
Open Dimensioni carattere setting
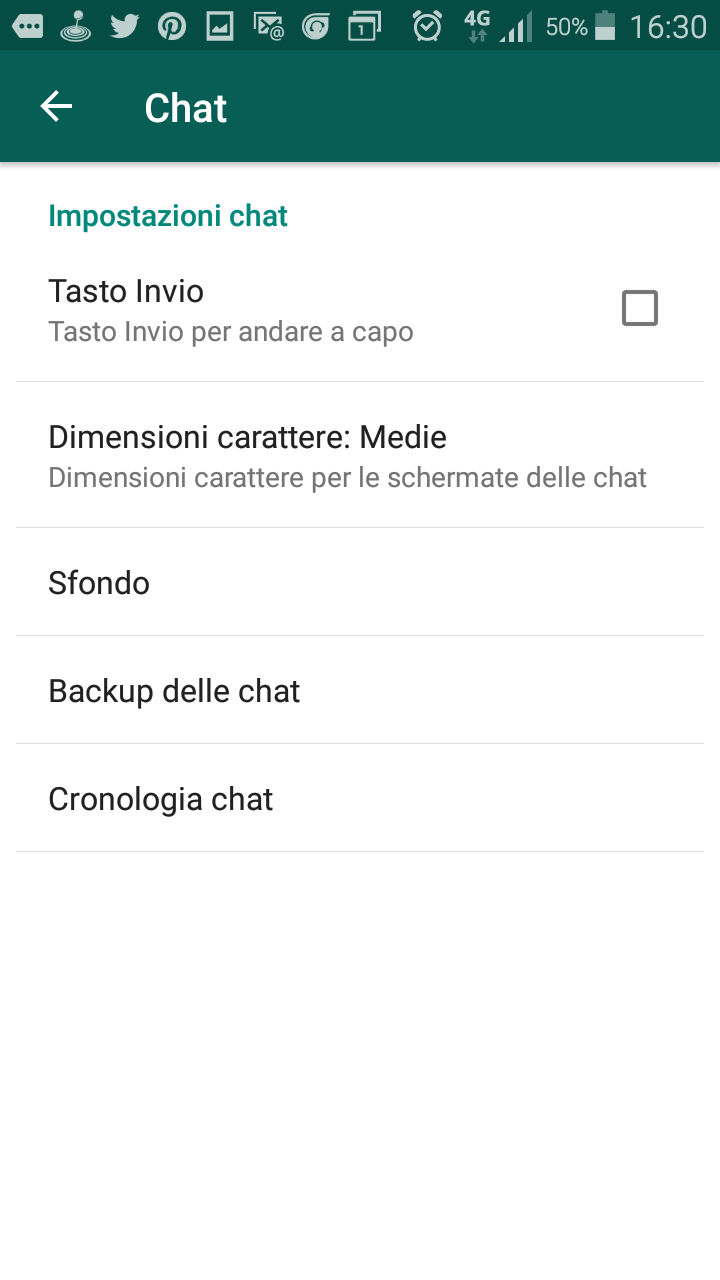[347, 455]
